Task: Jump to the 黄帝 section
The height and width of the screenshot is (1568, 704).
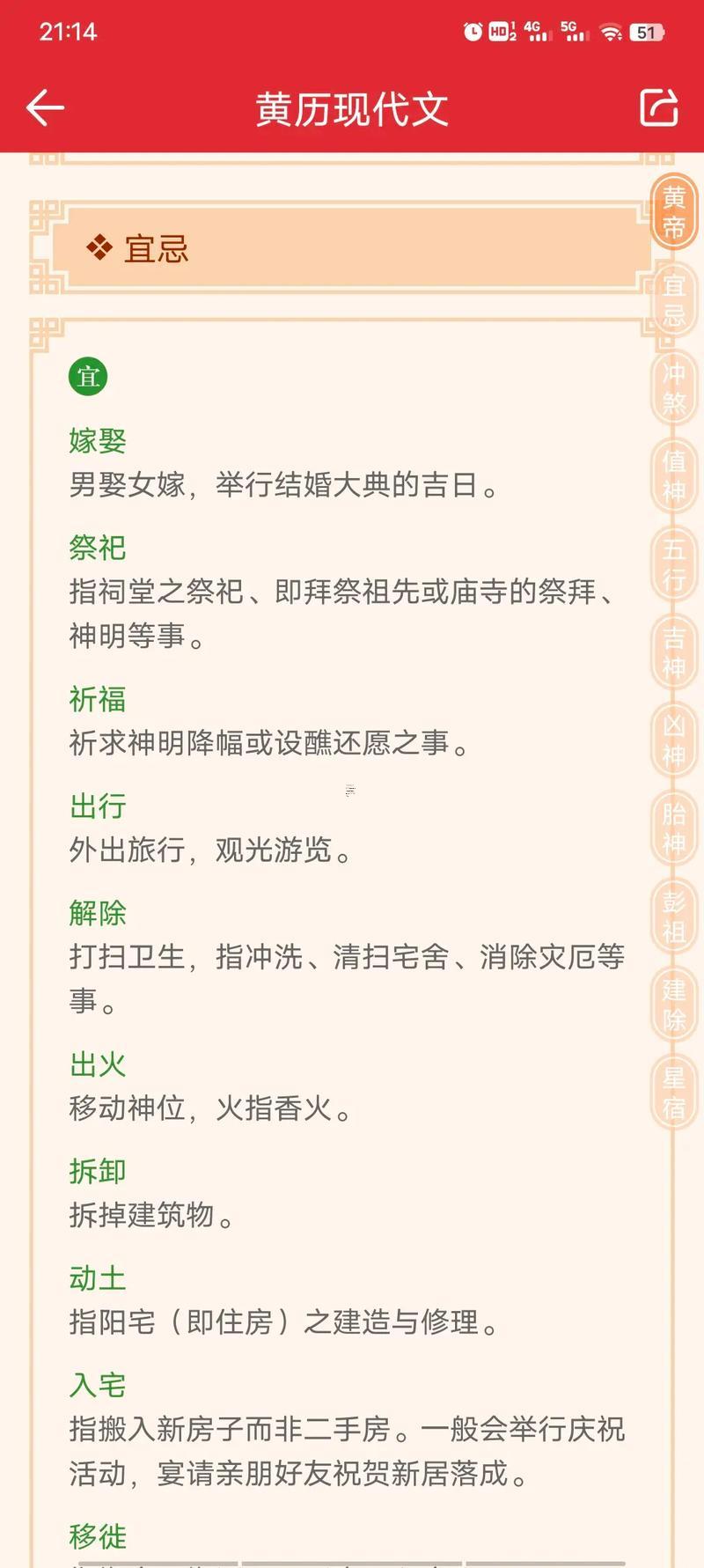Action: [x=674, y=212]
